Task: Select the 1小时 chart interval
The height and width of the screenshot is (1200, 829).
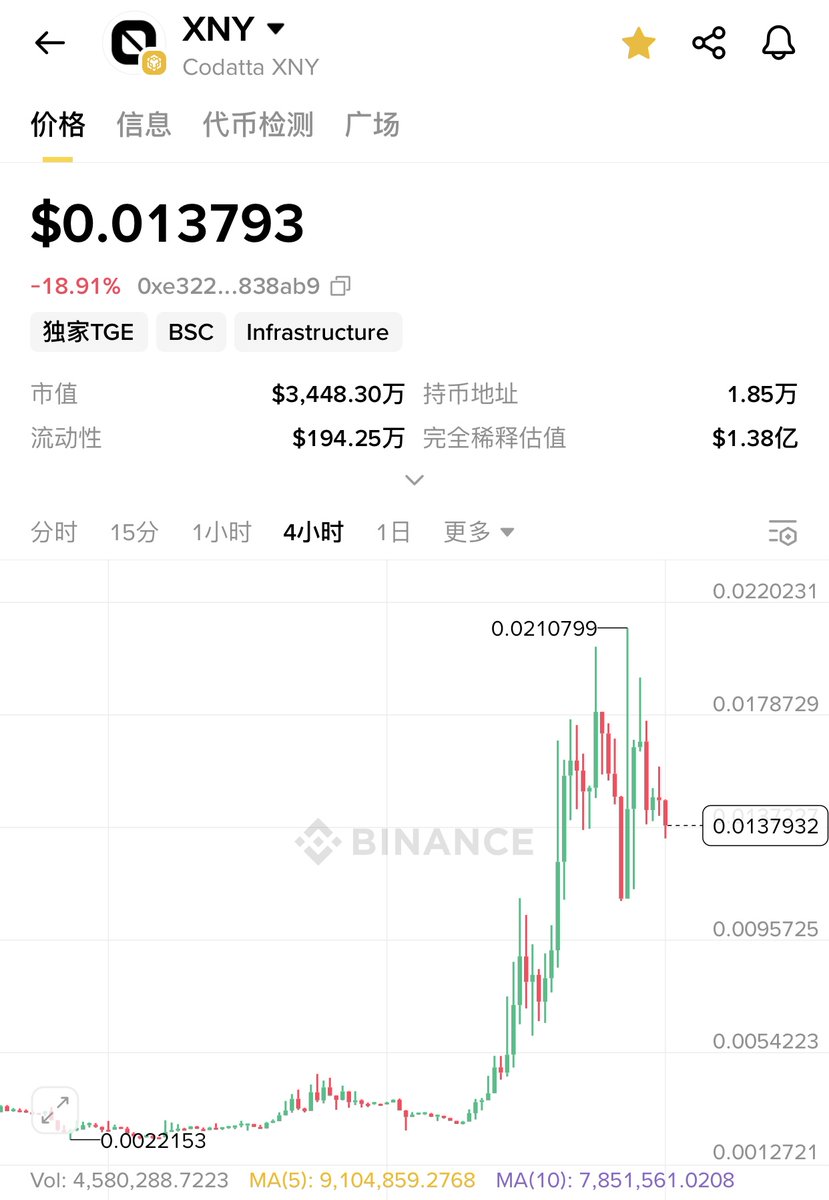Action: click(x=221, y=532)
